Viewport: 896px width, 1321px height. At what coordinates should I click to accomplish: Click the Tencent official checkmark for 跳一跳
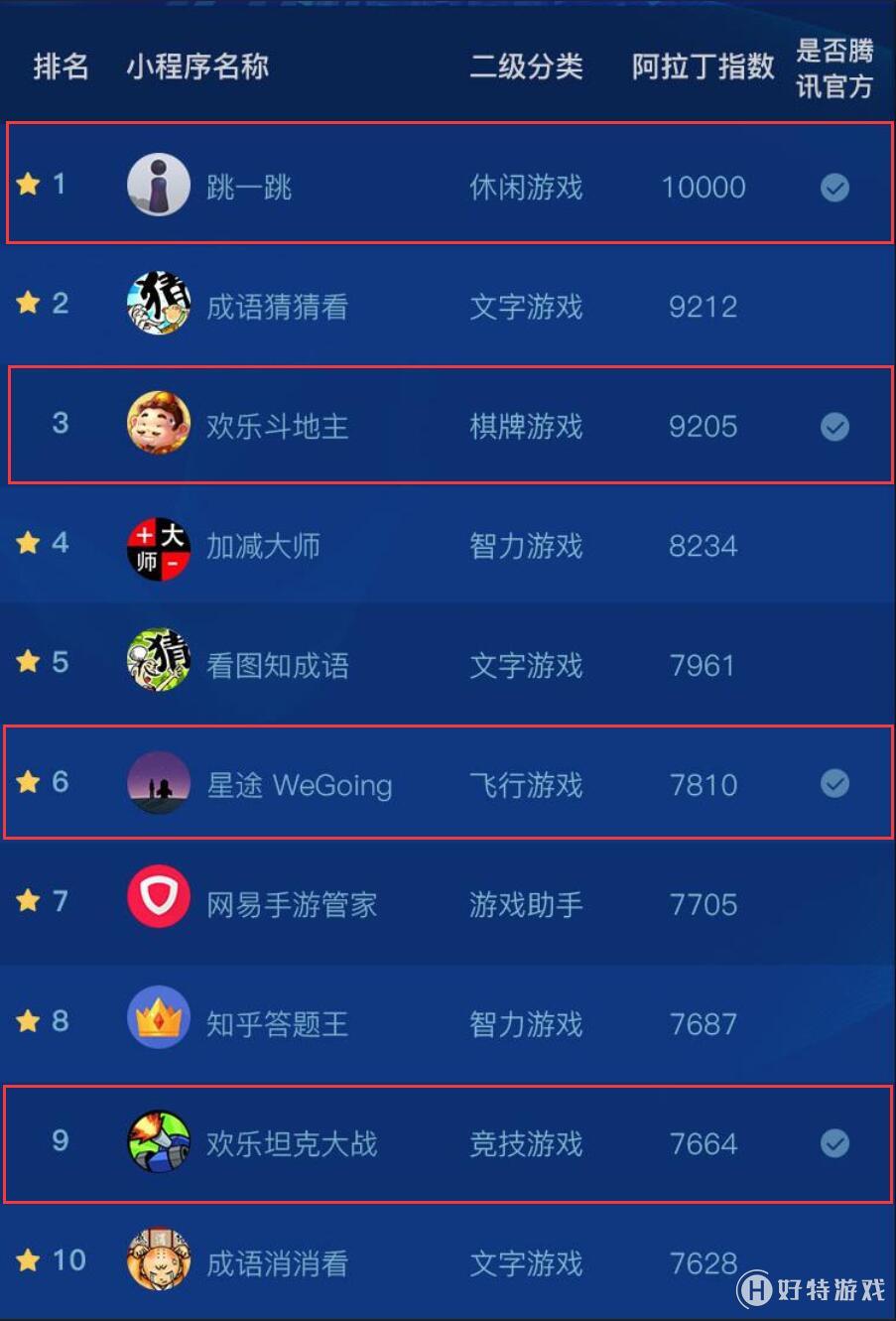[834, 187]
